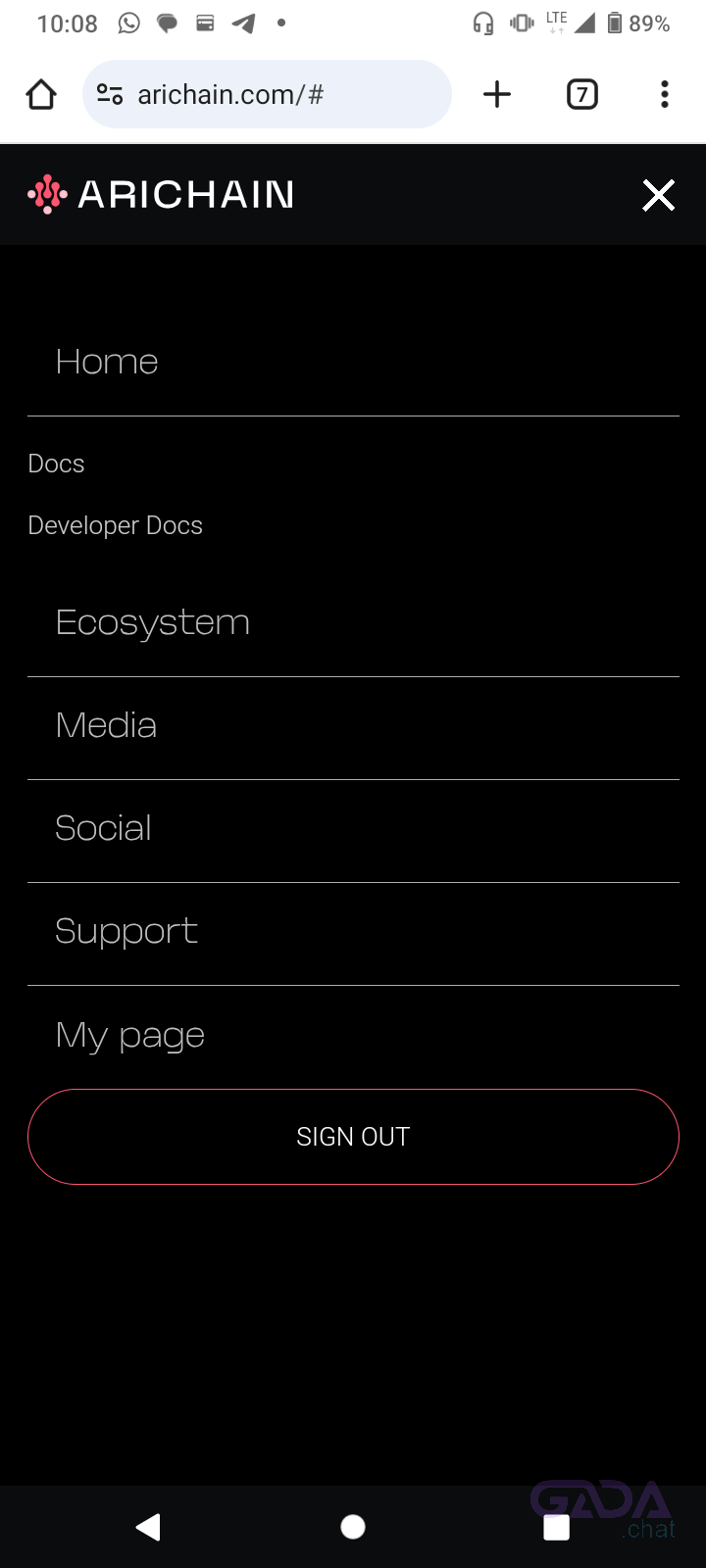Close the Arichain navigation menu
Screen dimensions: 706x1568
click(x=658, y=195)
